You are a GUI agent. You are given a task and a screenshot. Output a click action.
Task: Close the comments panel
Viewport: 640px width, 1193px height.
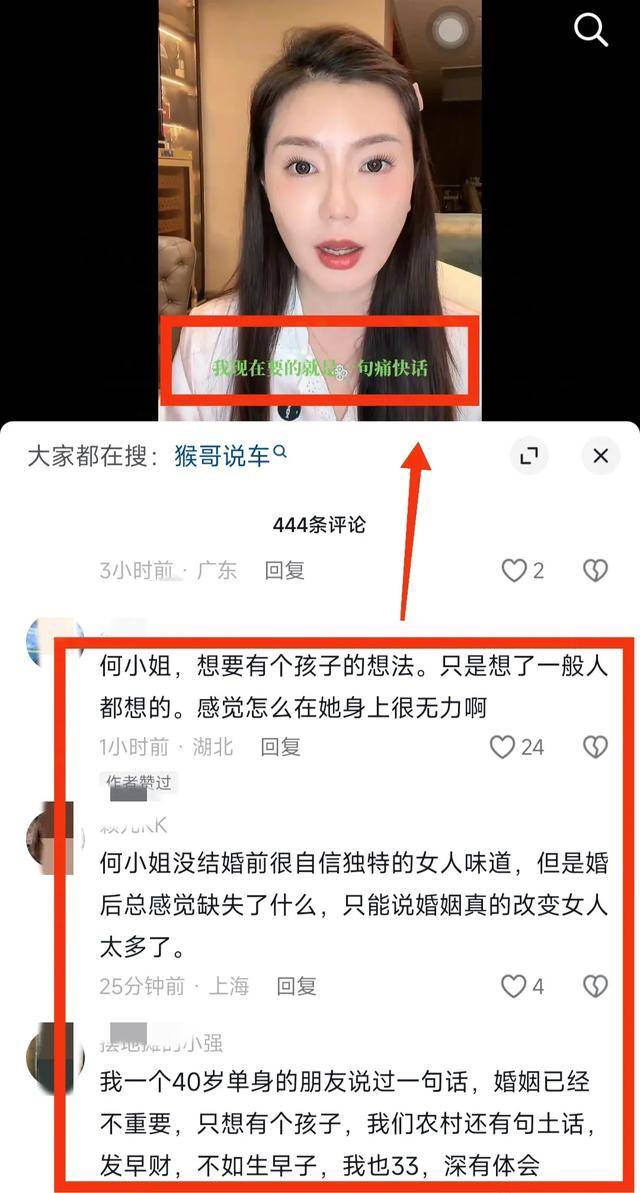click(600, 456)
